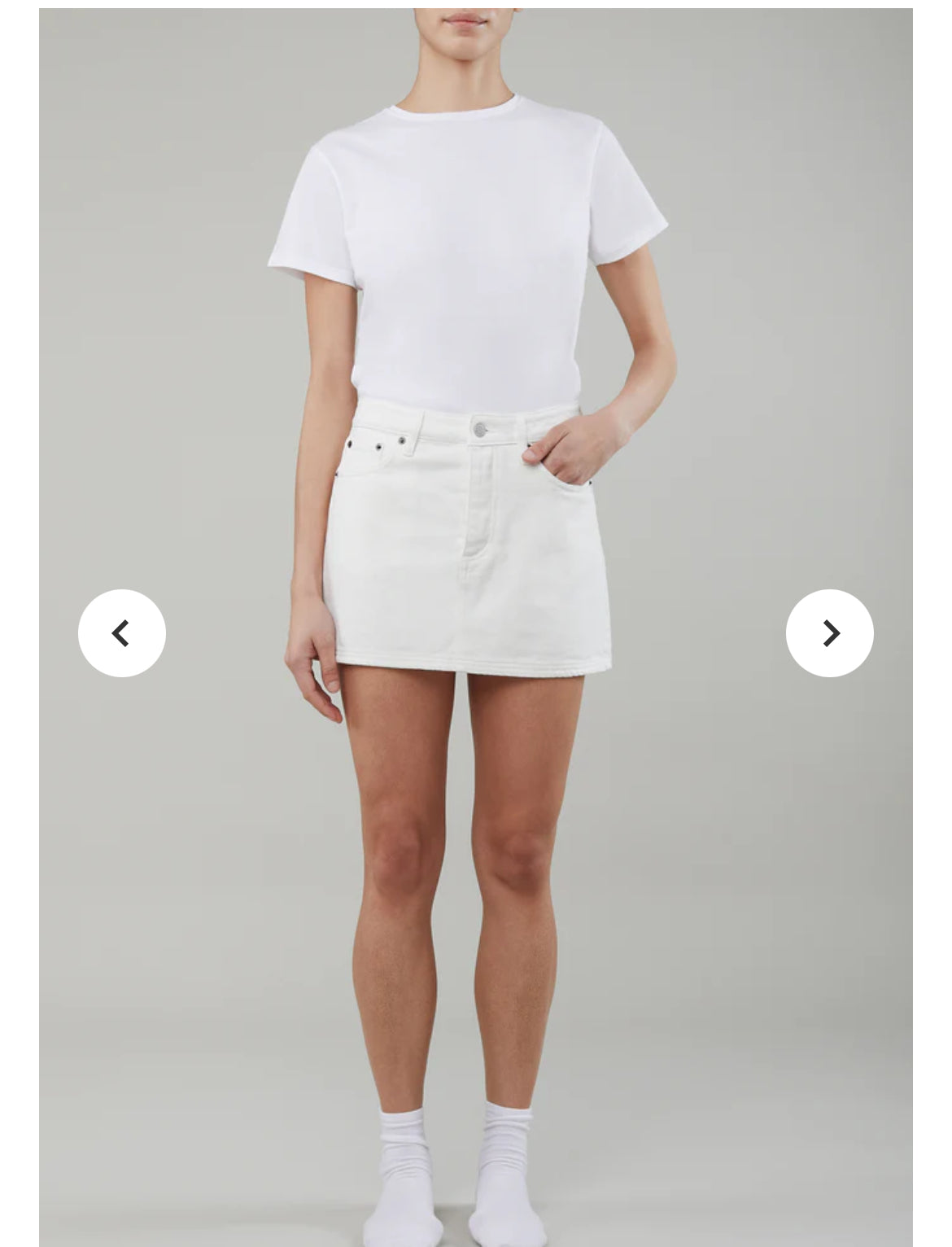
Task: Advance to the next product image
Action: [x=829, y=632]
